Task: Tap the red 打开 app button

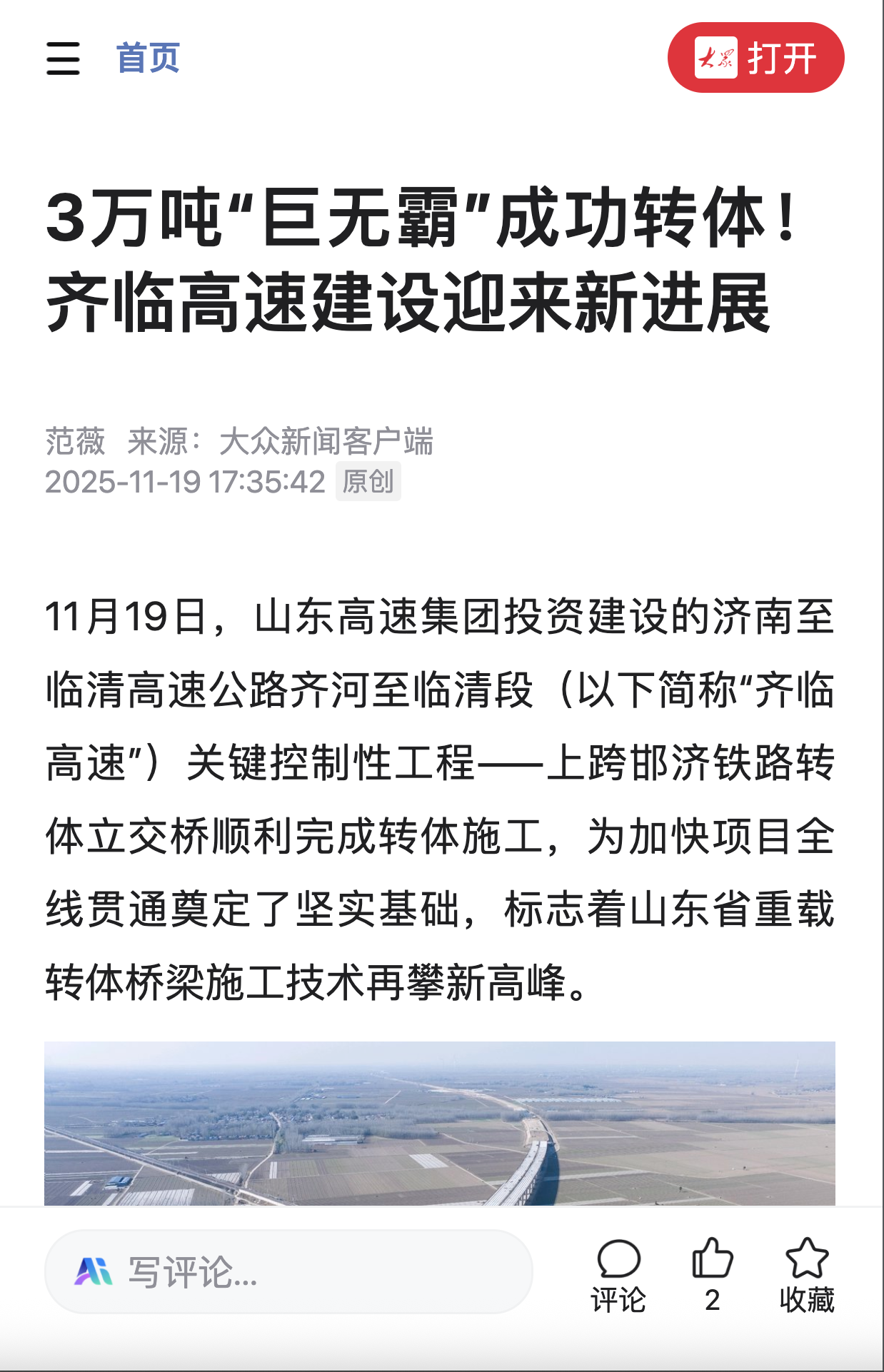Action: click(x=755, y=58)
